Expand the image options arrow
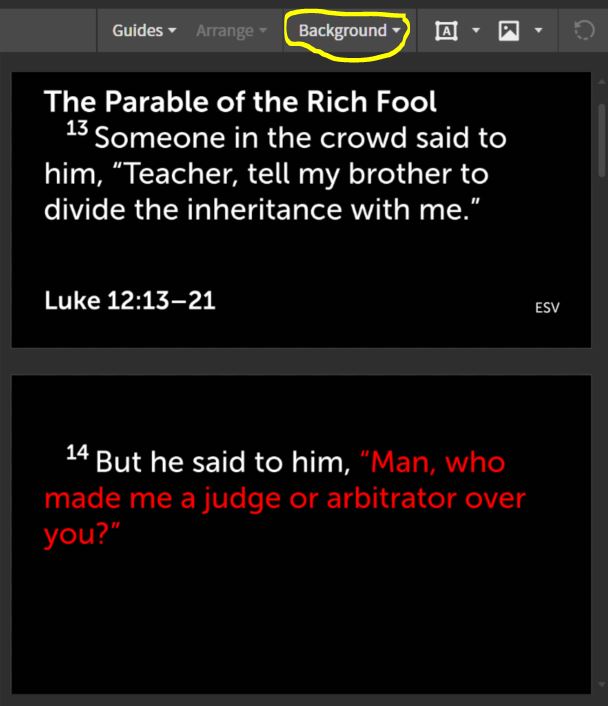Viewport: 608px width, 706px height. pyautogui.click(x=539, y=31)
